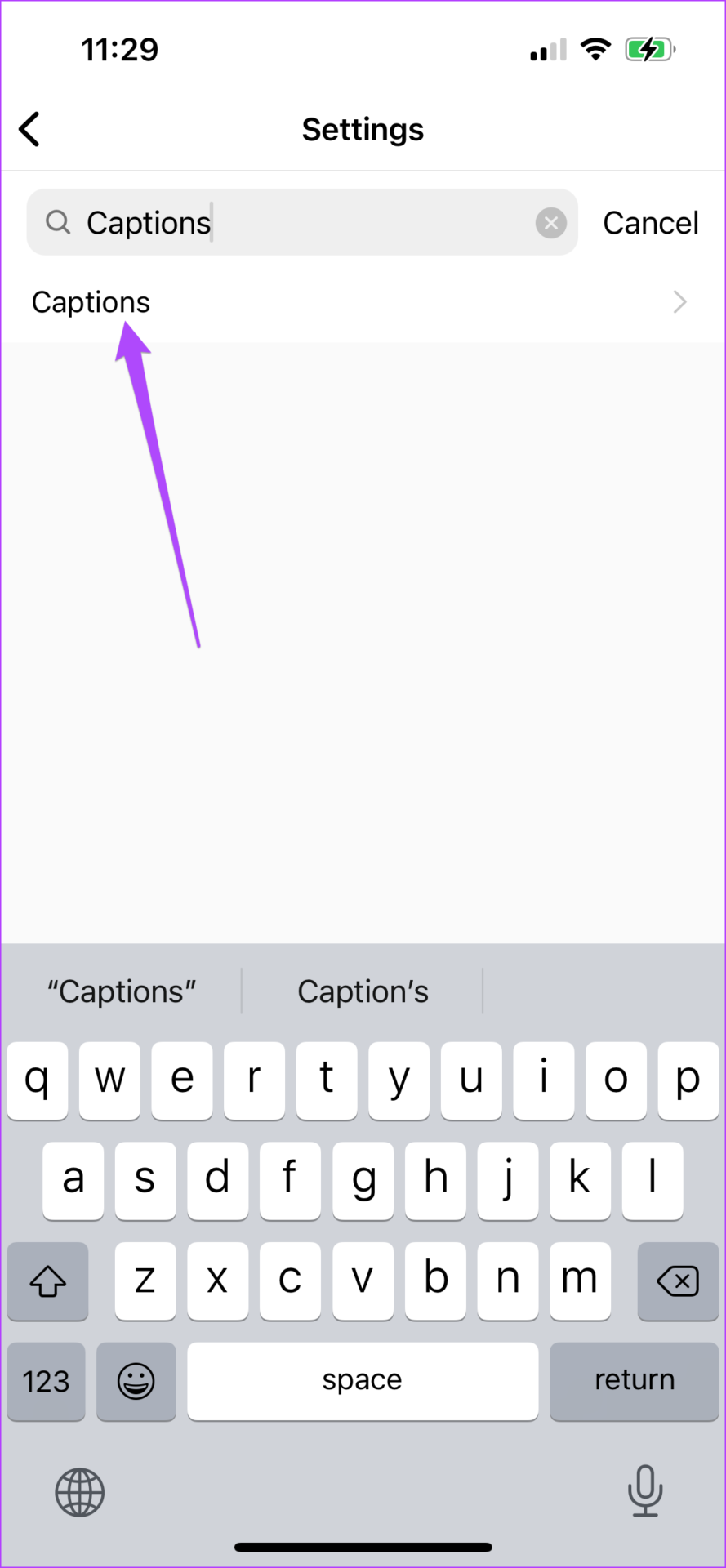Enable the shift key
The image size is (726, 1568).
click(47, 1281)
